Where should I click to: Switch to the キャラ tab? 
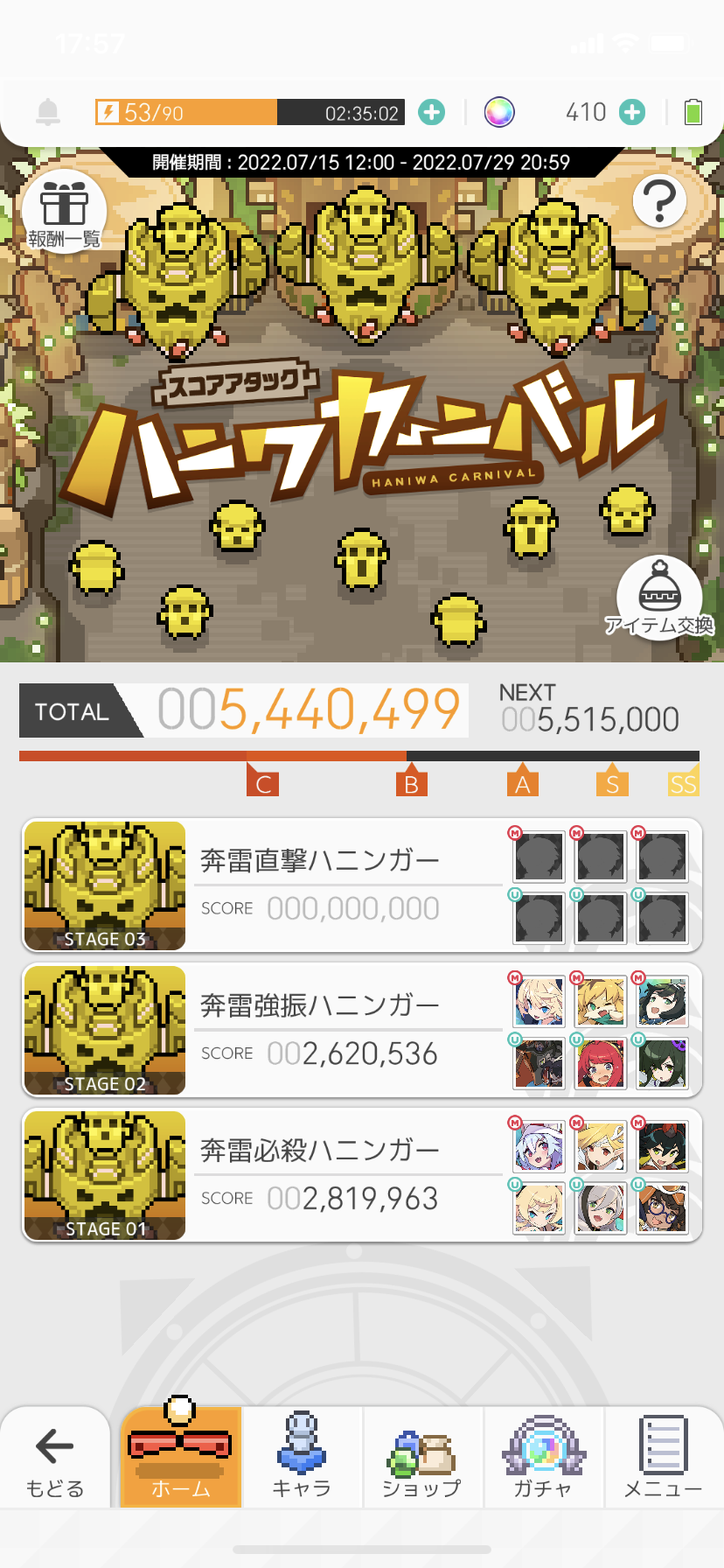point(302,1459)
